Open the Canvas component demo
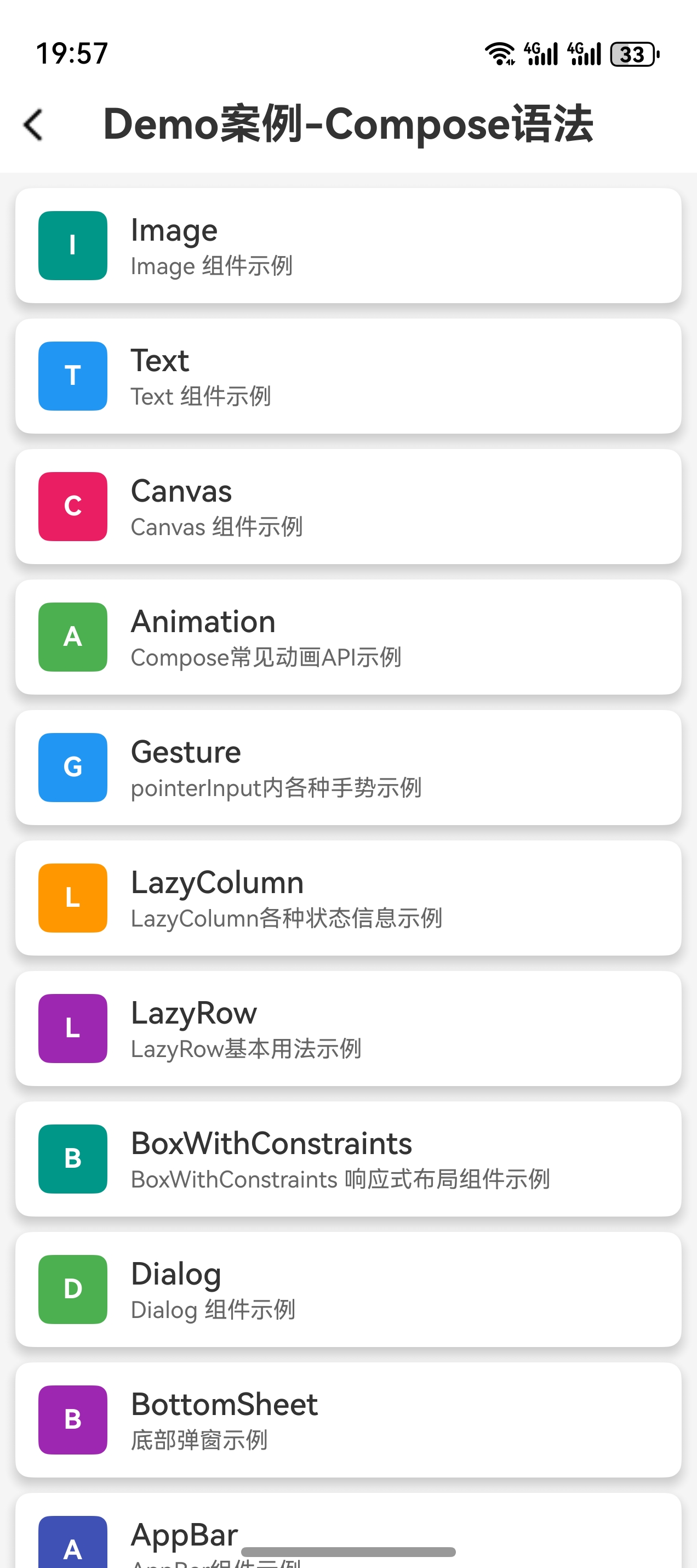The height and width of the screenshot is (1568, 697). (348, 507)
